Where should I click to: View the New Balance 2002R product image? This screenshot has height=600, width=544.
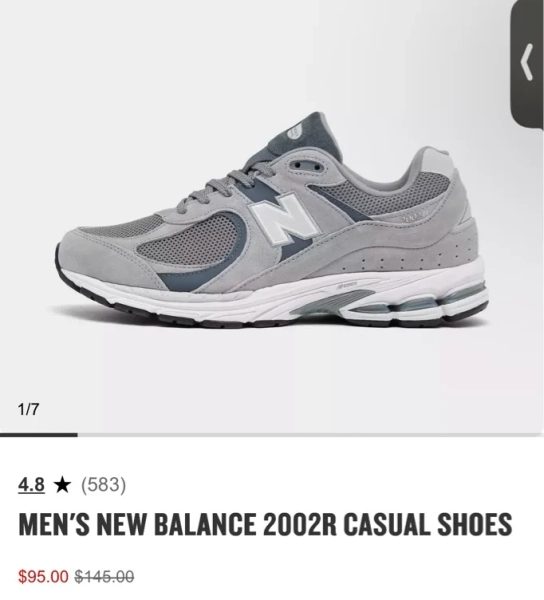[x=272, y=220]
